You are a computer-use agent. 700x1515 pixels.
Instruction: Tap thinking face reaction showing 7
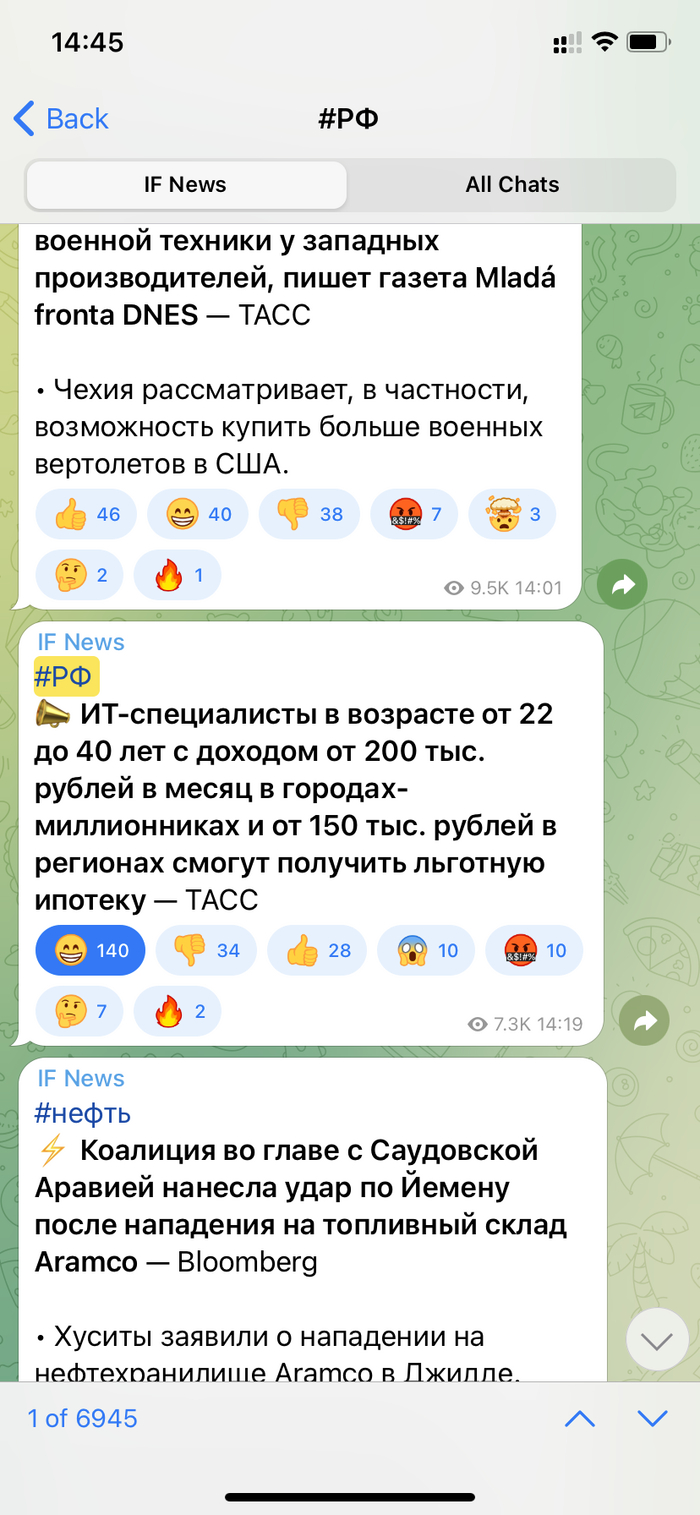pos(79,1011)
